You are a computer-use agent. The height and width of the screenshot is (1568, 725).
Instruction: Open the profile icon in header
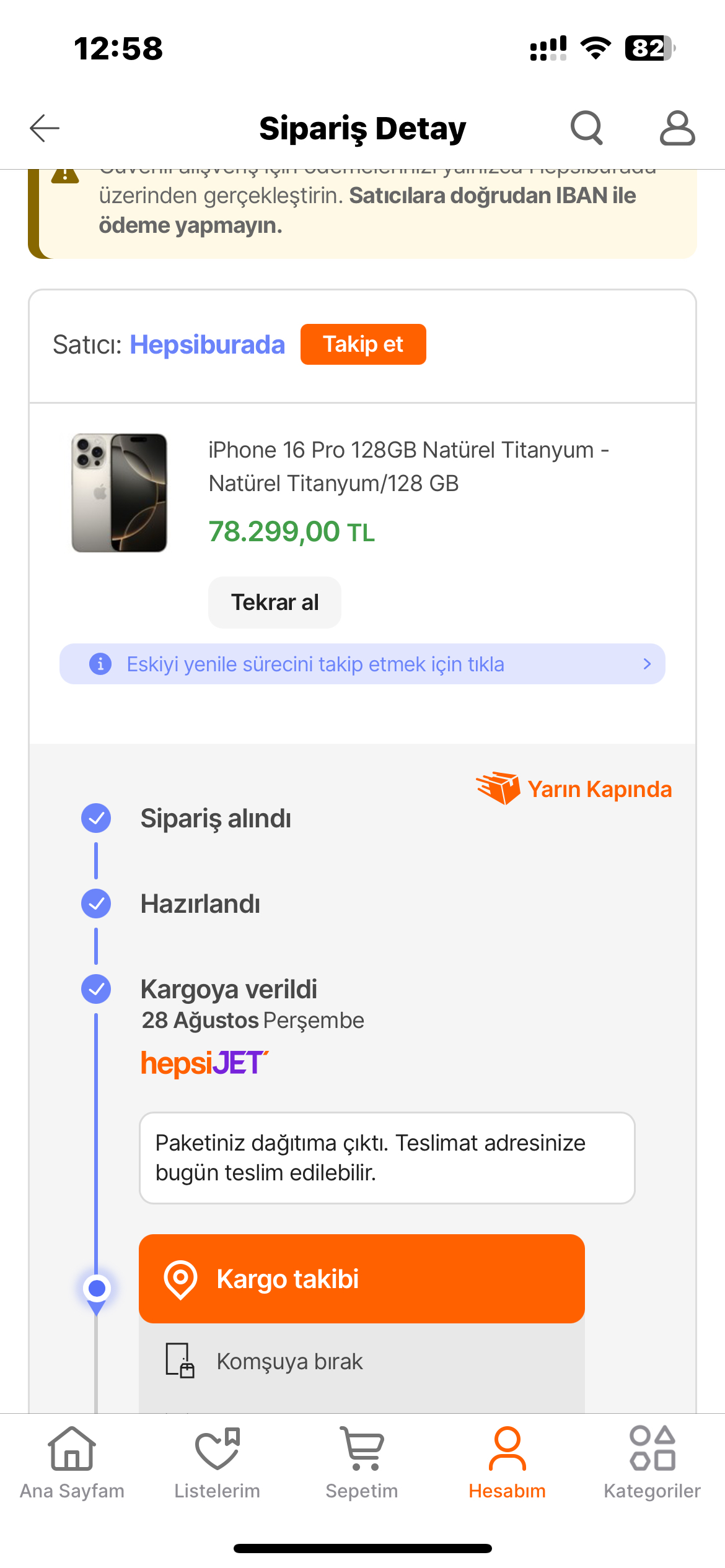(677, 128)
